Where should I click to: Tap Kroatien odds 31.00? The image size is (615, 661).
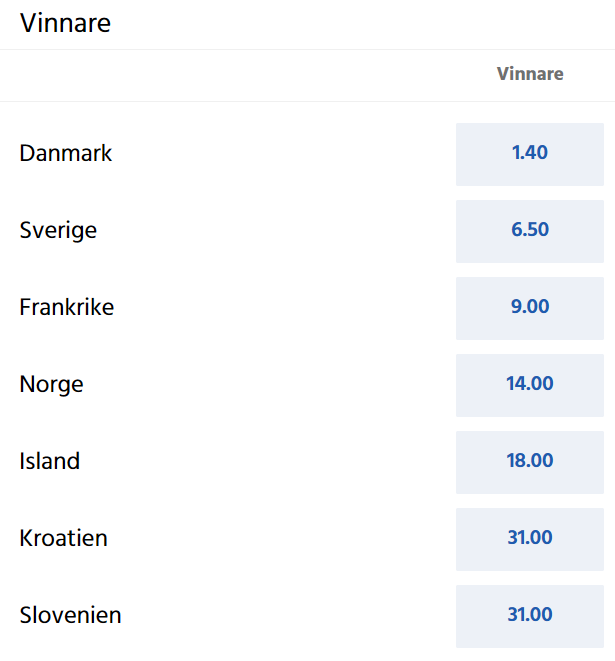point(529,538)
